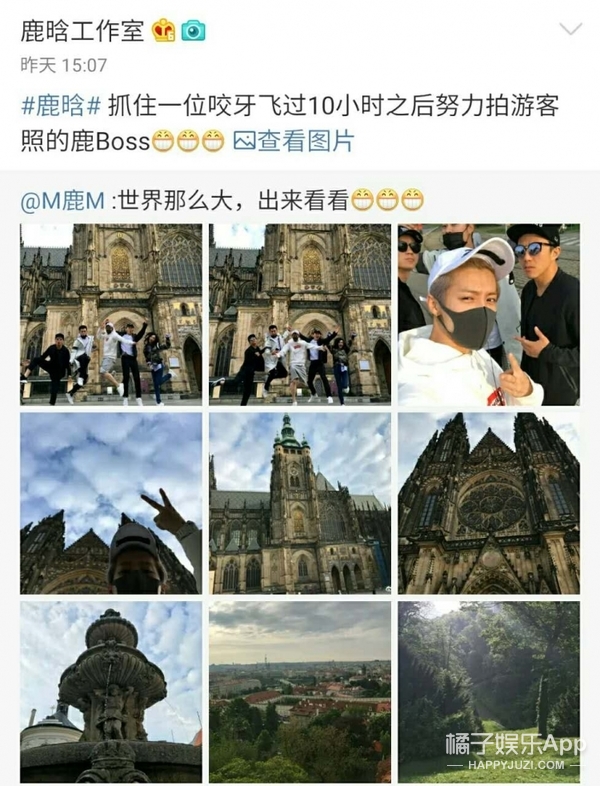The image size is (600, 786).
Task: View the city skyline panorama photo
Action: pyautogui.click(x=299, y=691)
